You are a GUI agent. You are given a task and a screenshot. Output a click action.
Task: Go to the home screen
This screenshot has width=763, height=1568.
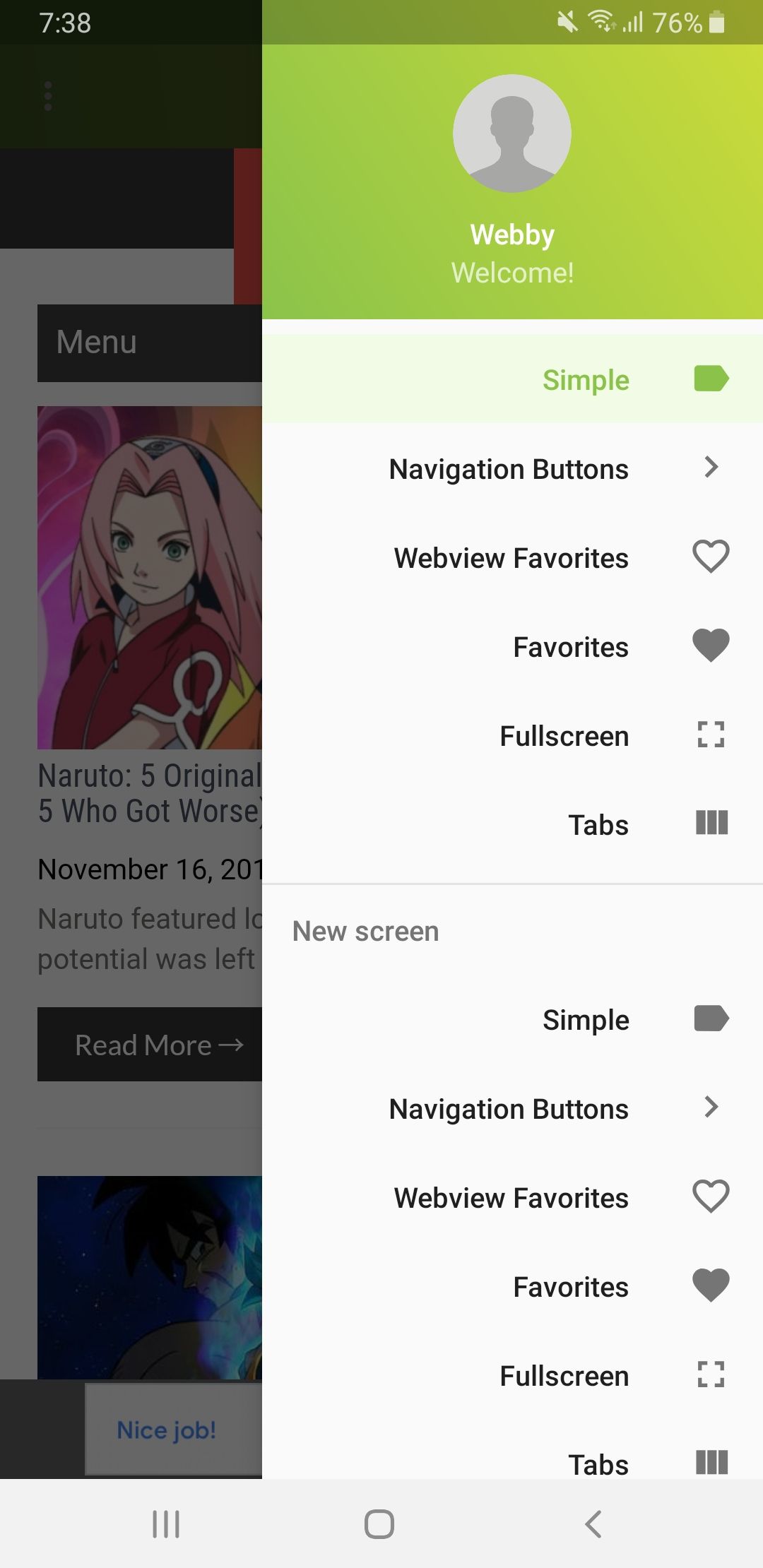point(379,1524)
